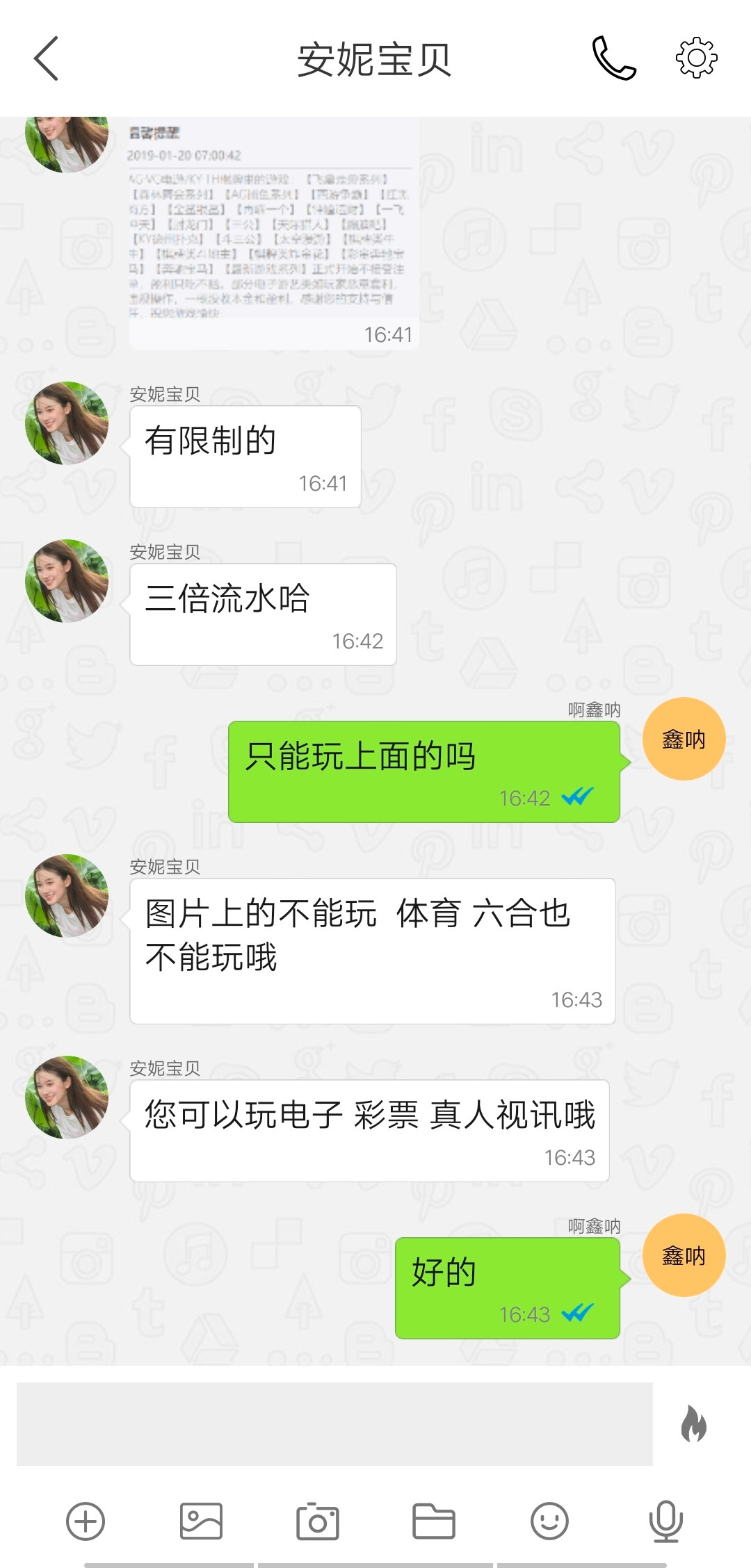Tap the flame icon beside the input box
This screenshot has width=751, height=1568.
(x=693, y=1424)
